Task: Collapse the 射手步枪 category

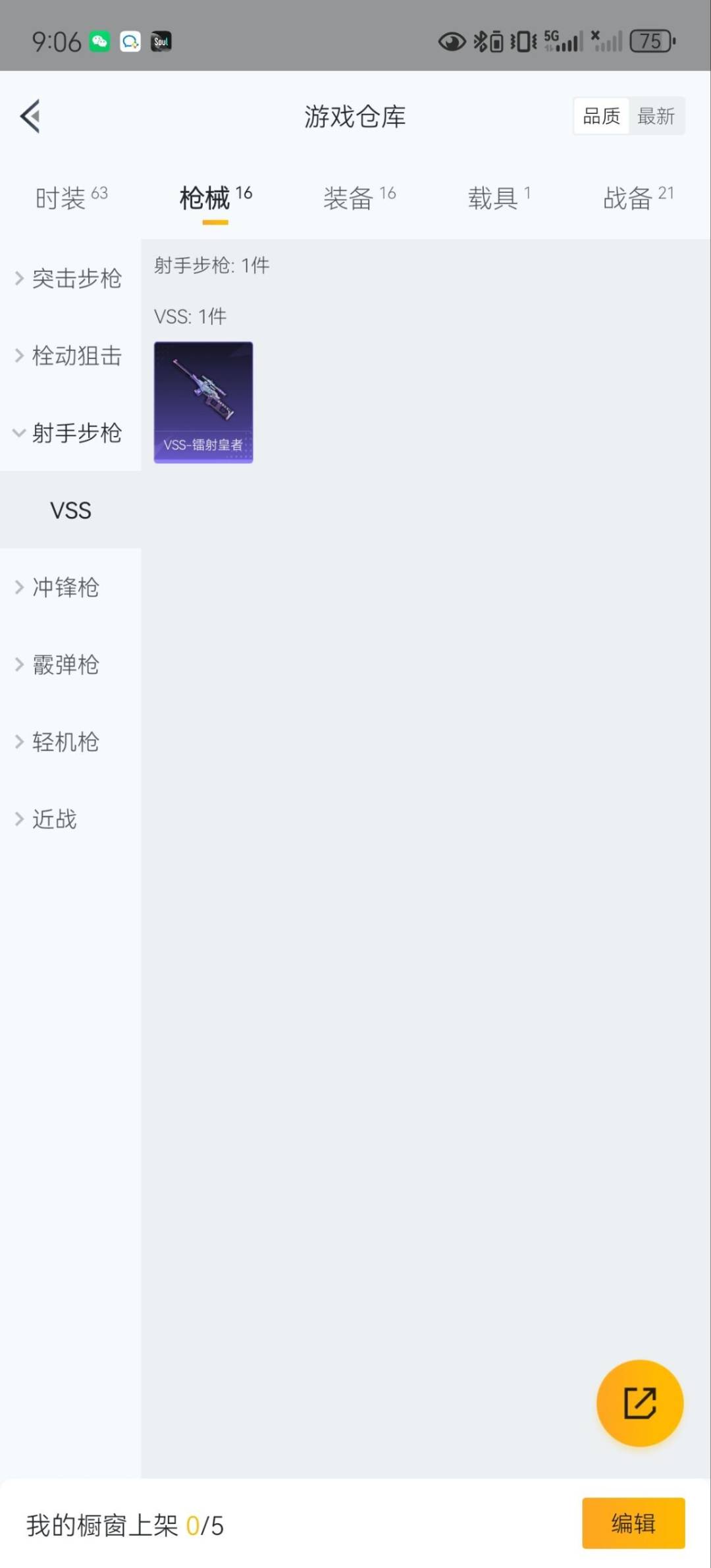Action: 70,433
